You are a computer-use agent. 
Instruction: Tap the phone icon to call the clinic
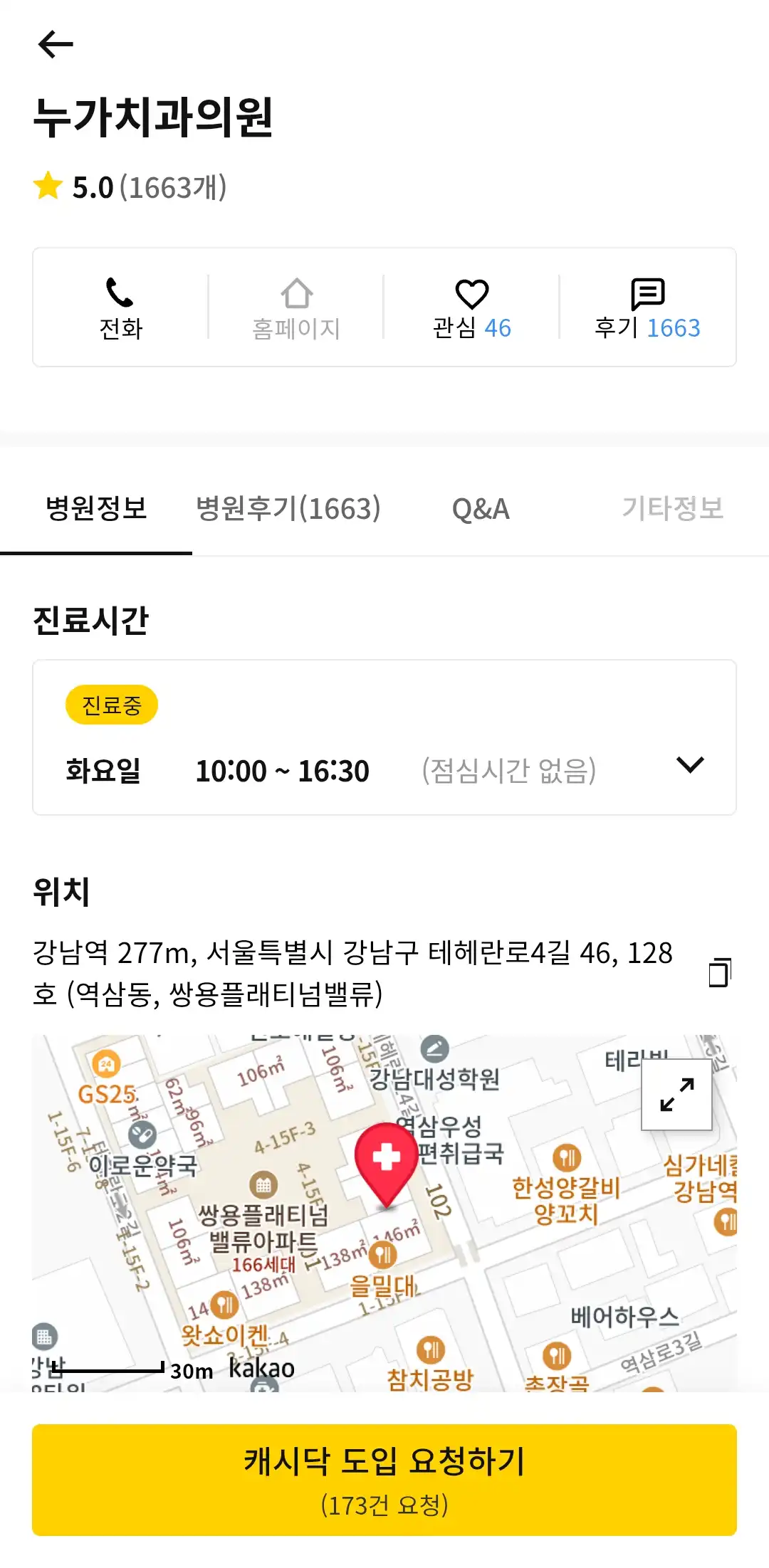121,305
